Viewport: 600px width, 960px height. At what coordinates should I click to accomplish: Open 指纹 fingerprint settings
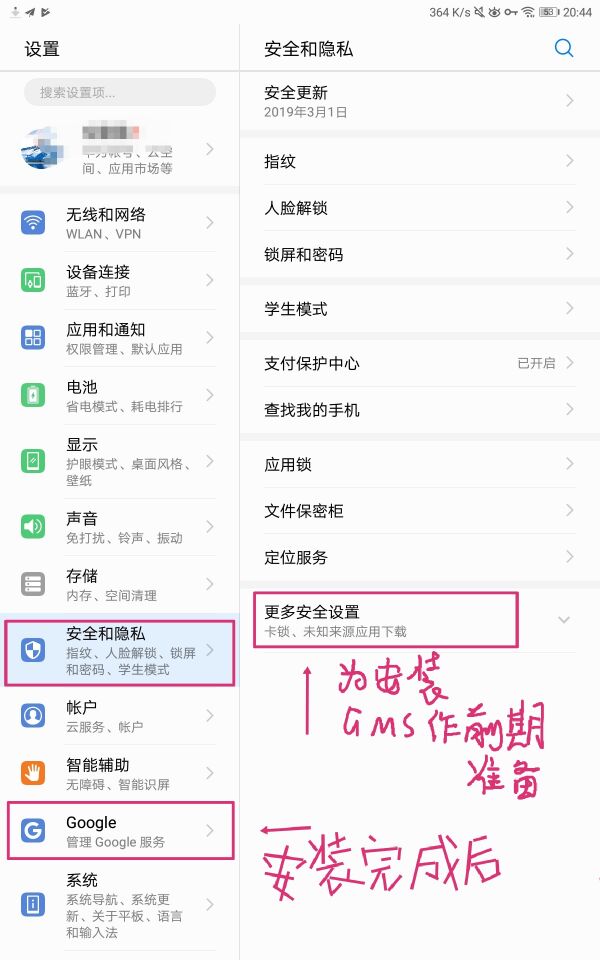coord(418,161)
